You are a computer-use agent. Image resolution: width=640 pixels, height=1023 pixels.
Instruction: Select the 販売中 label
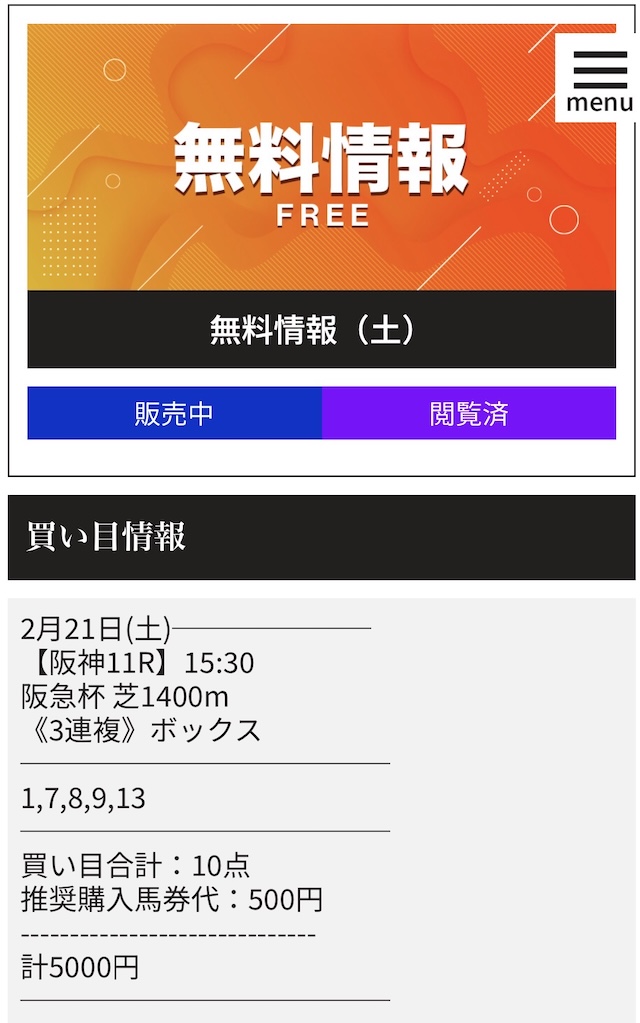[175, 413]
